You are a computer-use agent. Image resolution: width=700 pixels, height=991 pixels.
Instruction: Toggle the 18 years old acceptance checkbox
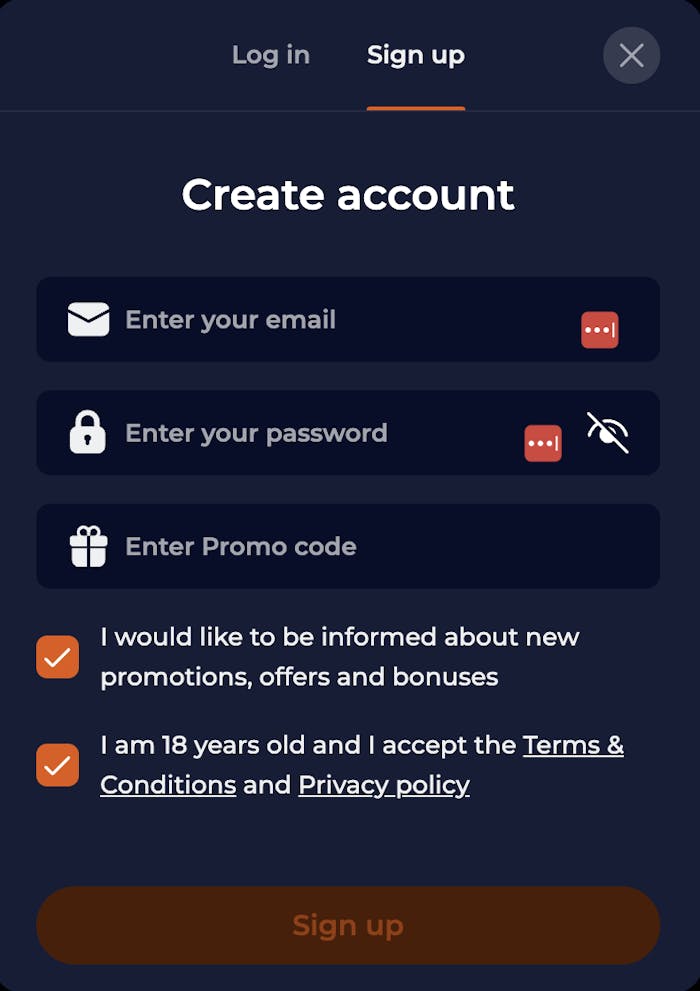58,765
